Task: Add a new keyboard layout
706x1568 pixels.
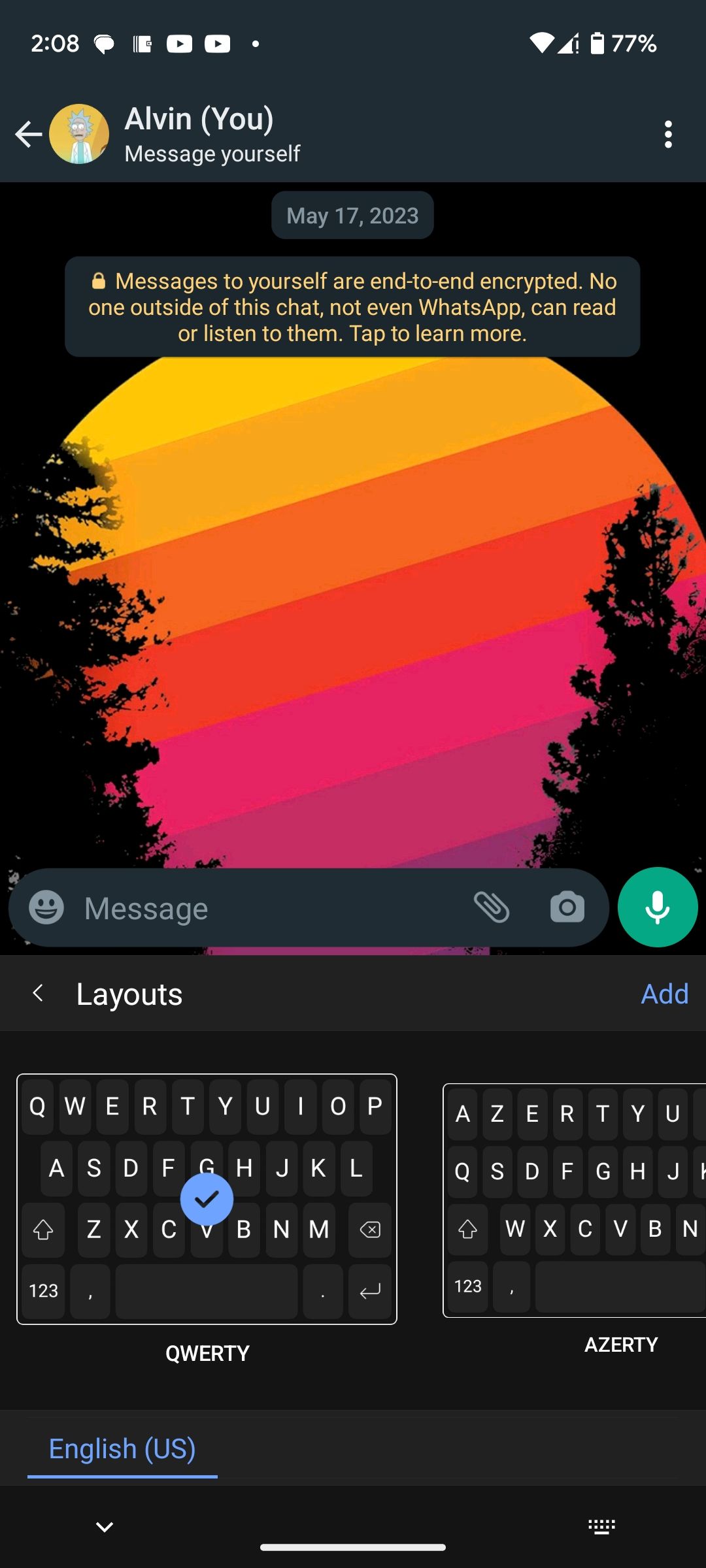Action: (664, 994)
